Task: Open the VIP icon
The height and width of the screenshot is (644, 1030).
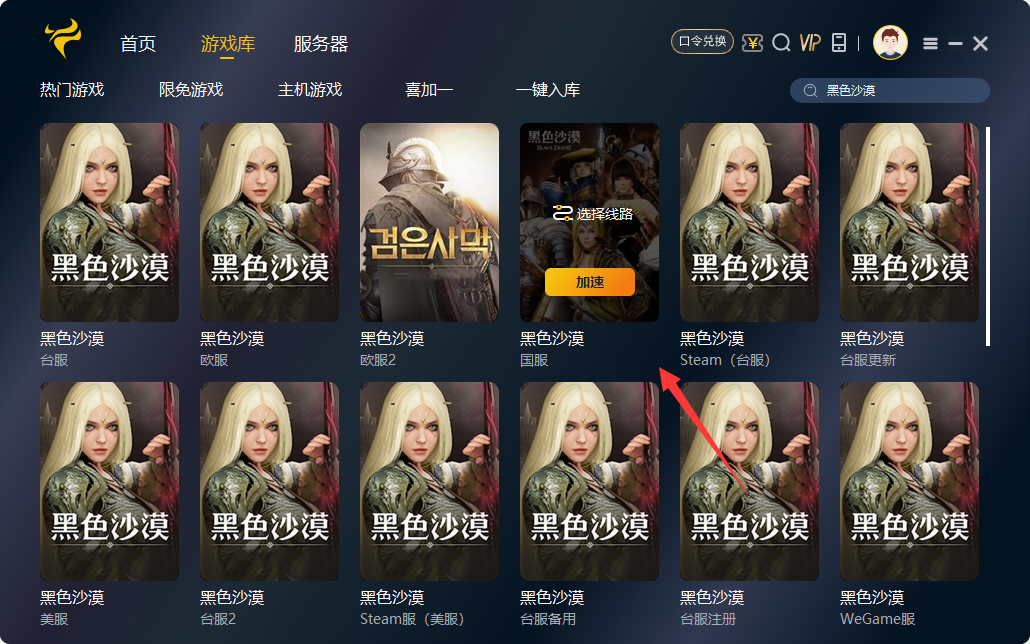Action: [x=810, y=42]
